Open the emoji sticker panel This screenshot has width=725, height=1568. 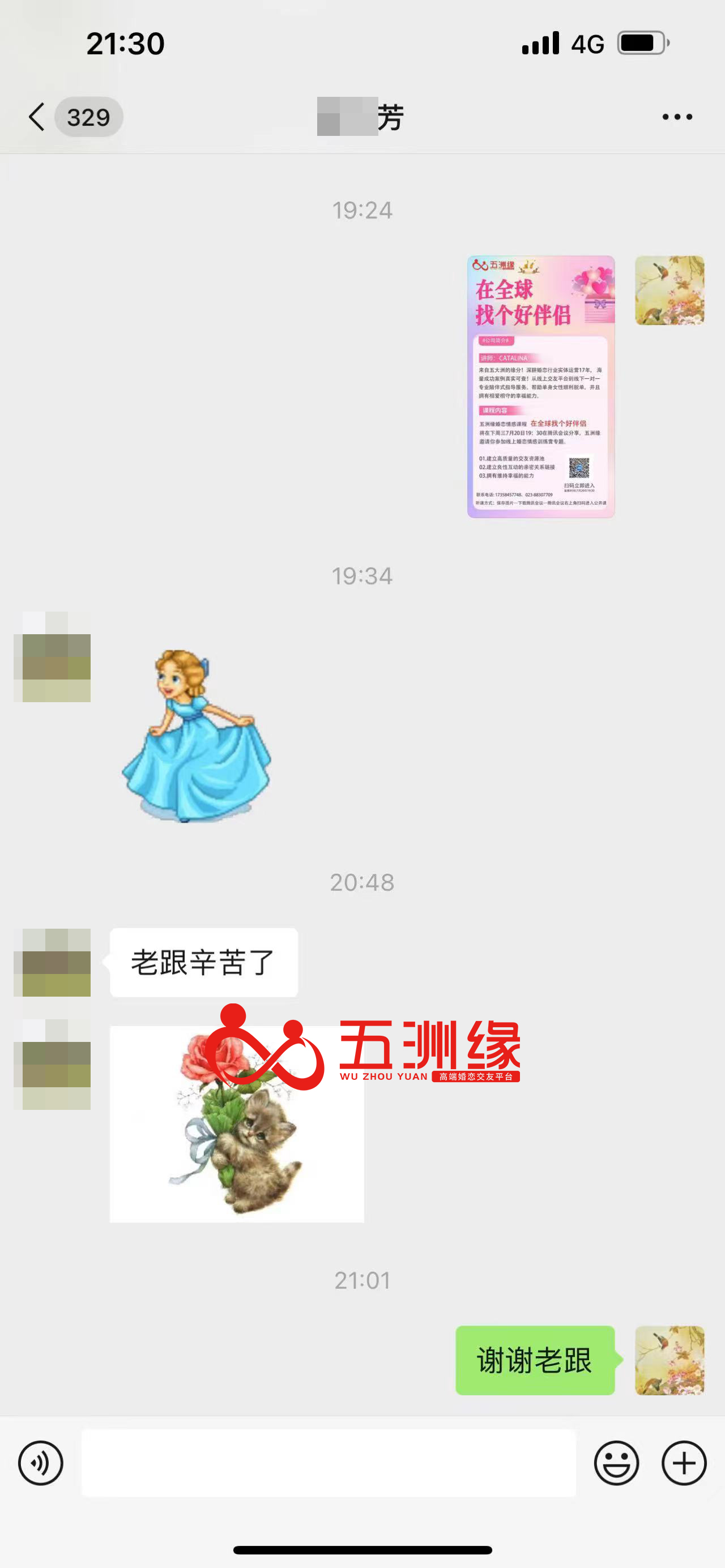(x=616, y=1463)
